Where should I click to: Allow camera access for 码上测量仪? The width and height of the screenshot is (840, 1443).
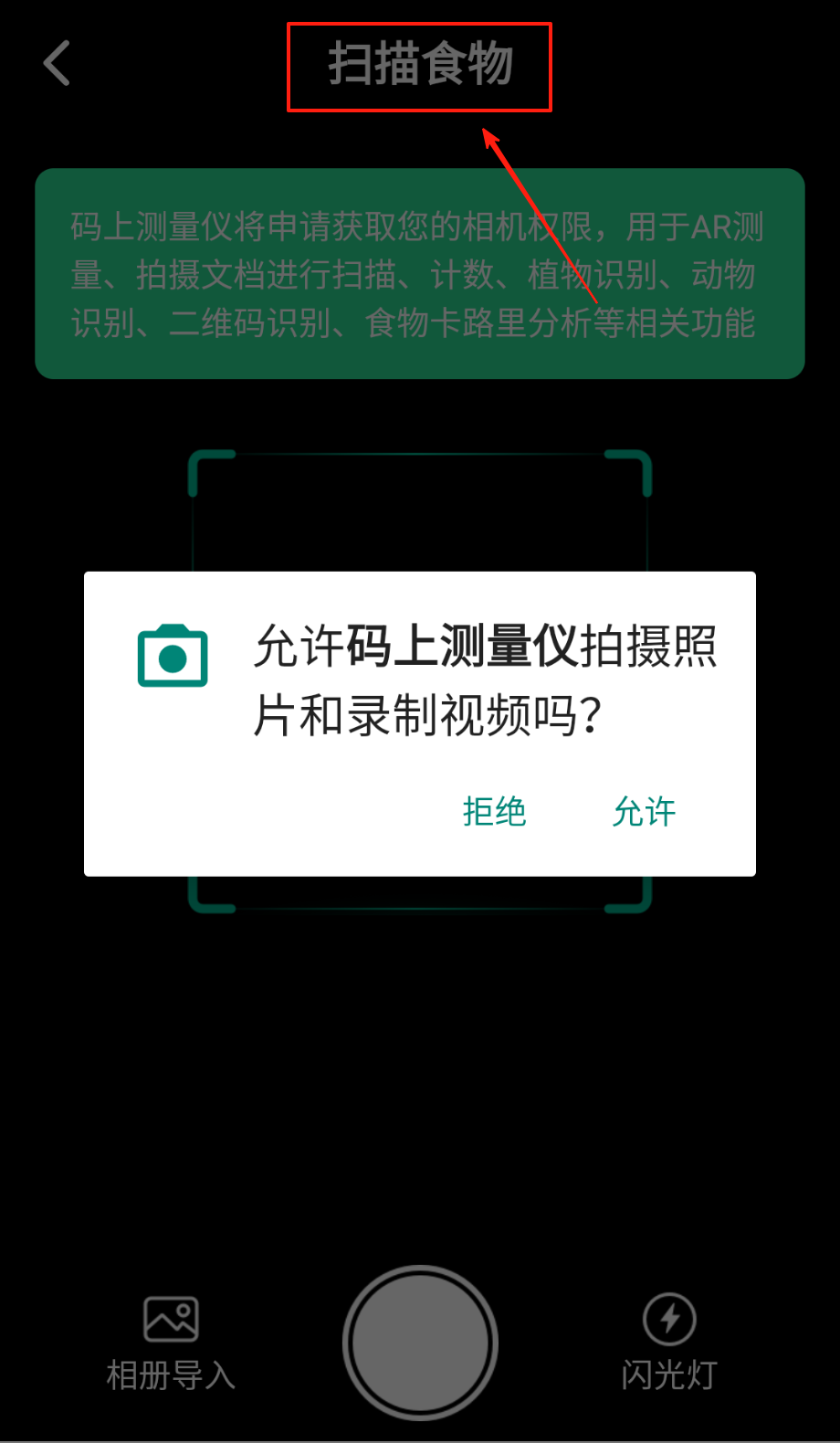click(x=644, y=811)
